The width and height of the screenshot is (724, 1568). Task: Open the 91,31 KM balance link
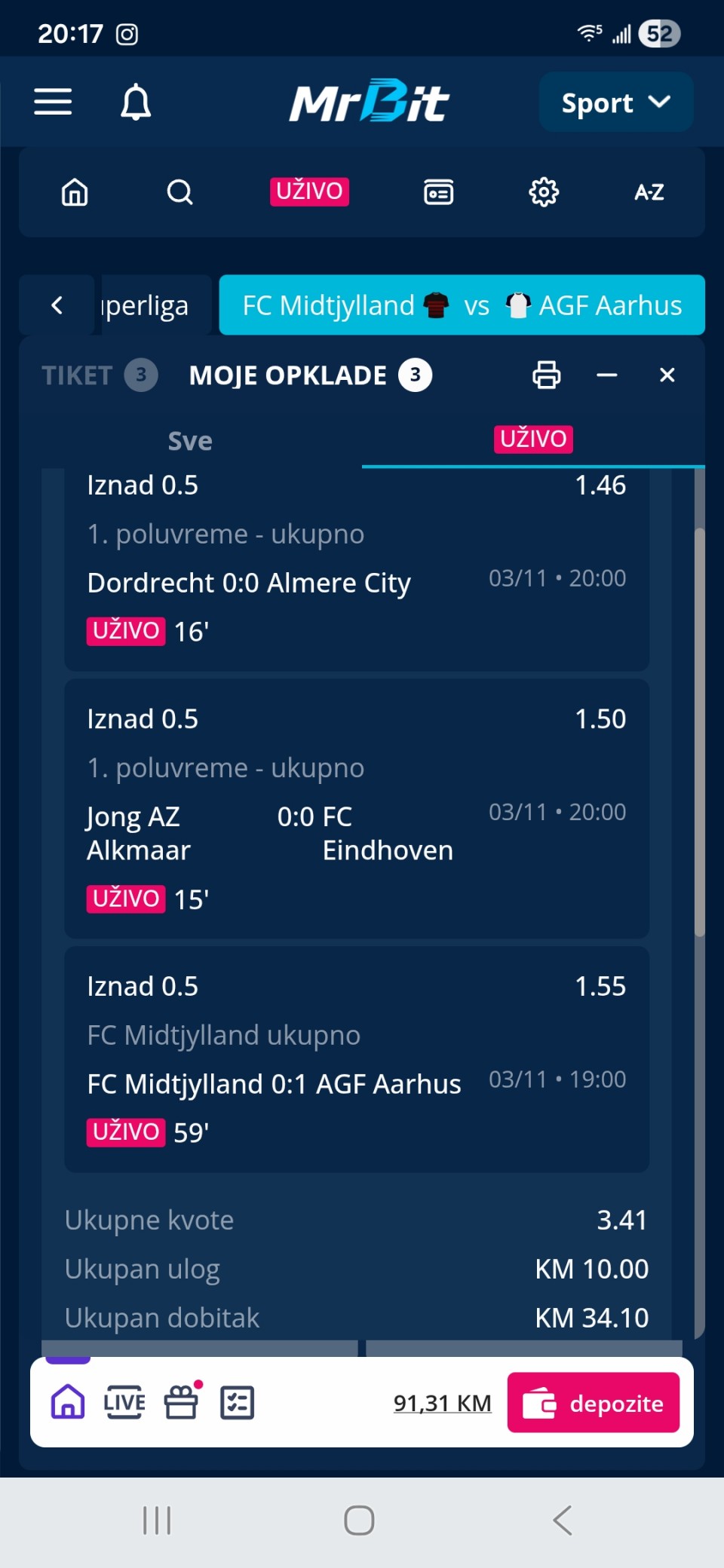442,1403
